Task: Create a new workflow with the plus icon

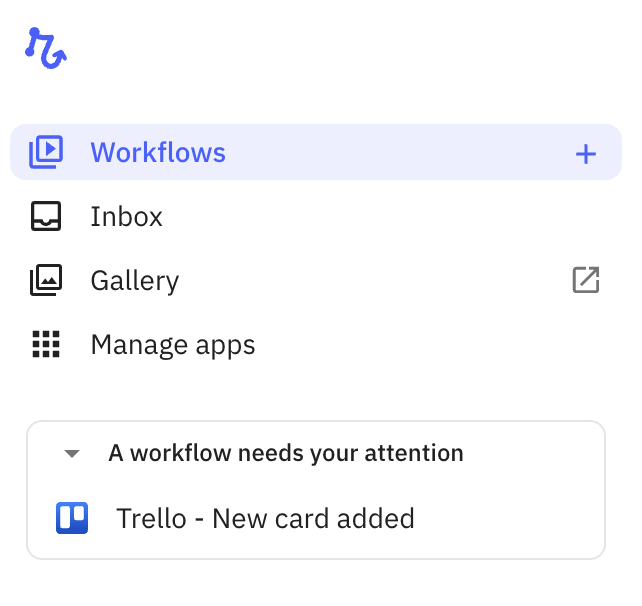Action: 586,154
